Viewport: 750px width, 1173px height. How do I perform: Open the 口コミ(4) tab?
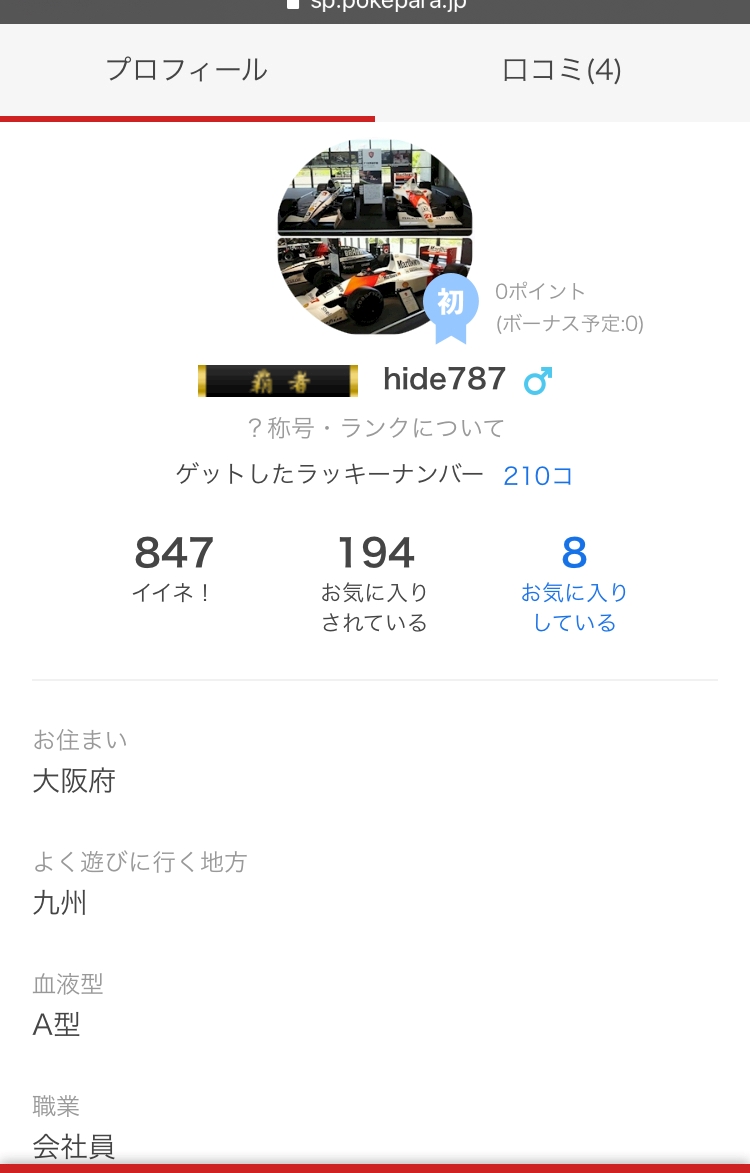coord(562,70)
